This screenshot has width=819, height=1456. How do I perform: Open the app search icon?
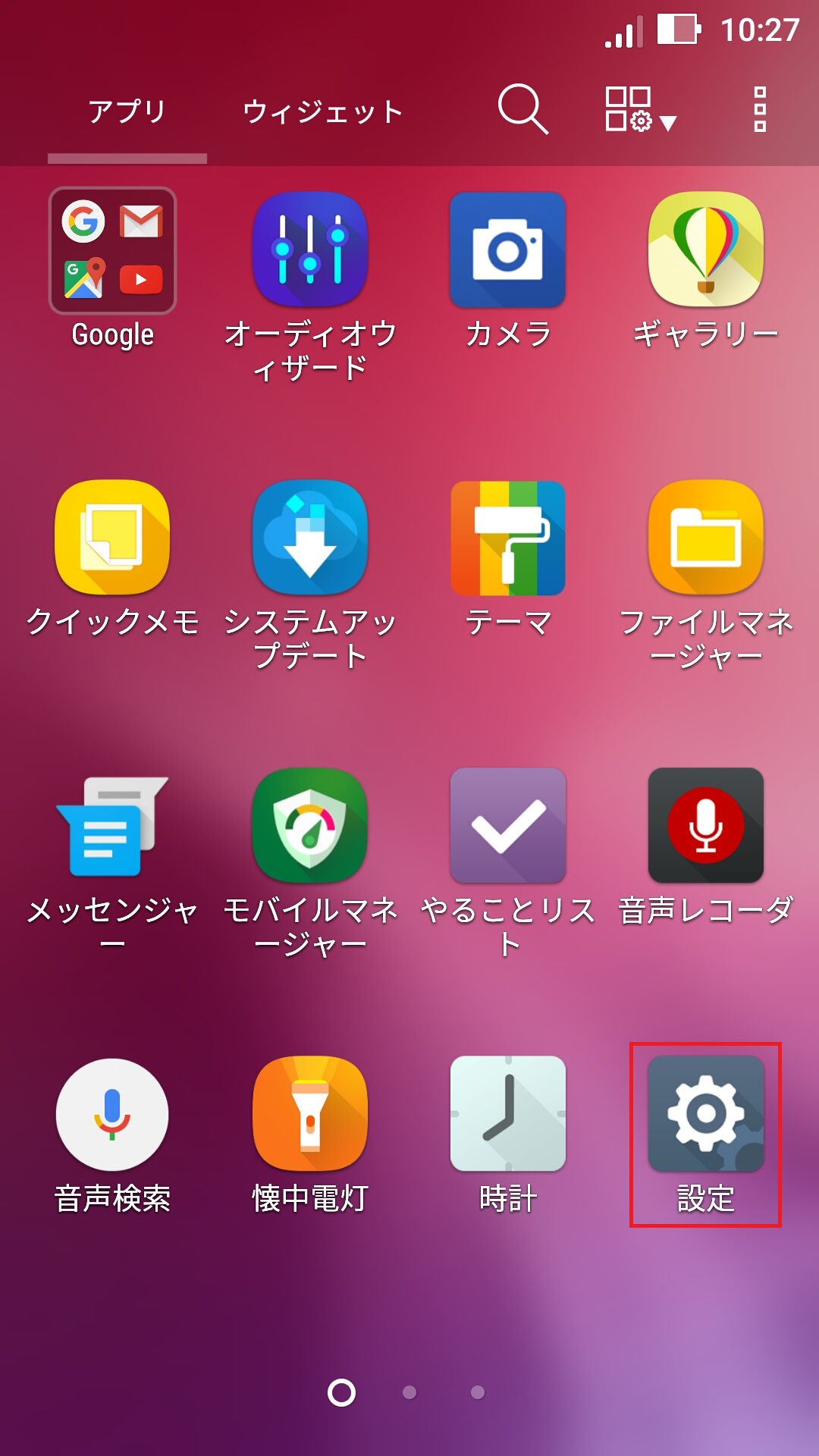pyautogui.click(x=522, y=110)
